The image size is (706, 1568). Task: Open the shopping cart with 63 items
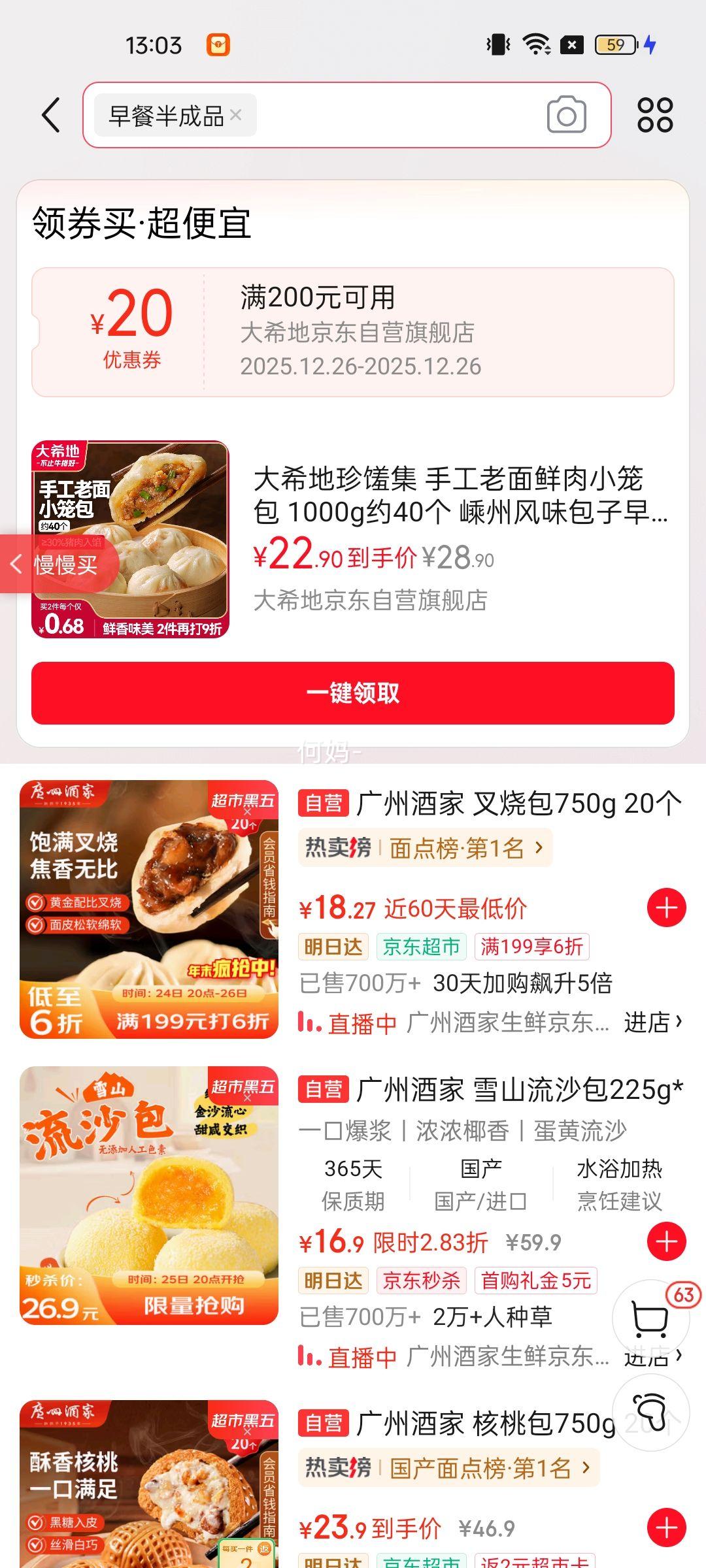coord(650,1318)
